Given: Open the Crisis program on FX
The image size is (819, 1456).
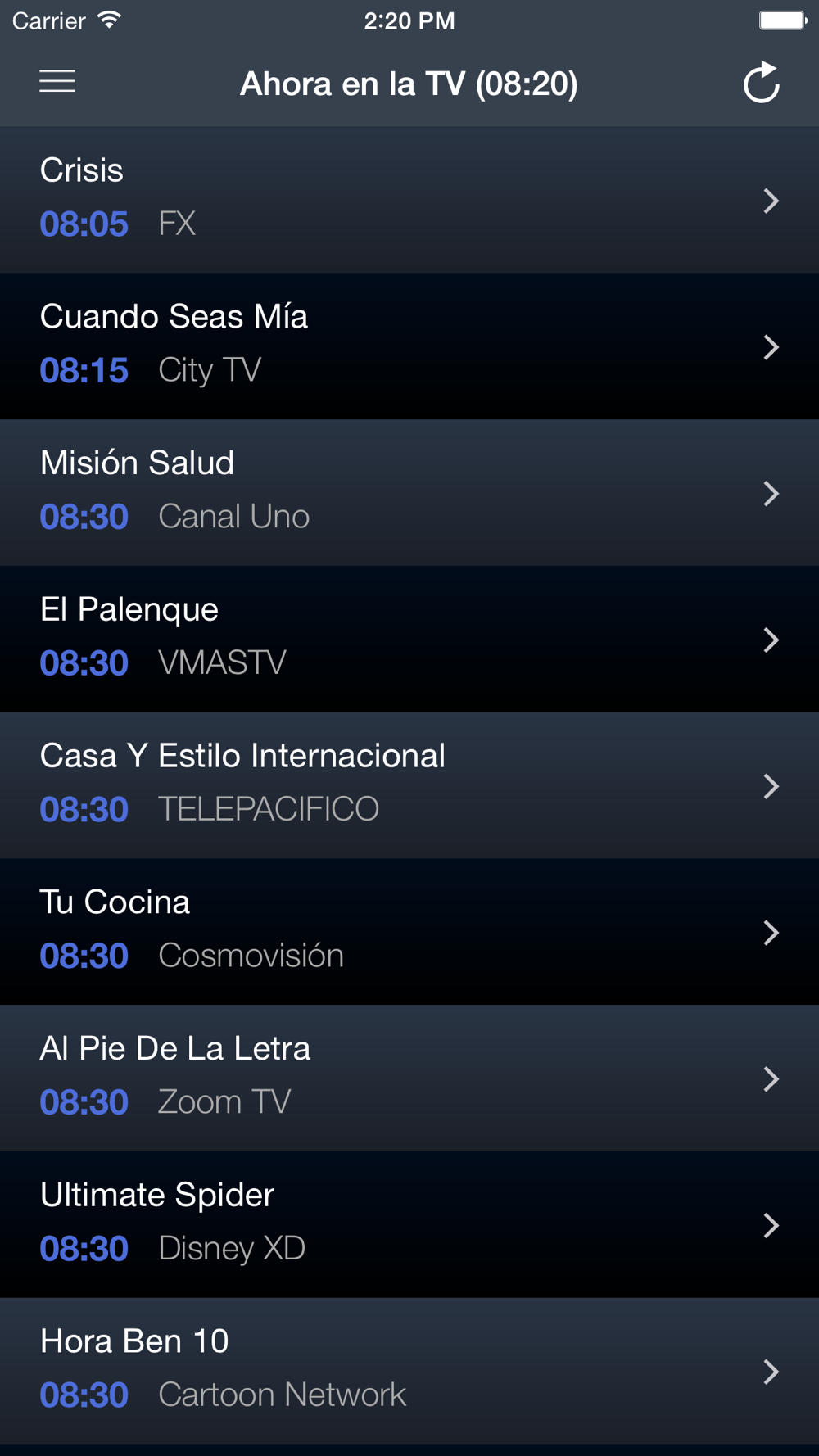Looking at the screenshot, I should click(x=409, y=200).
